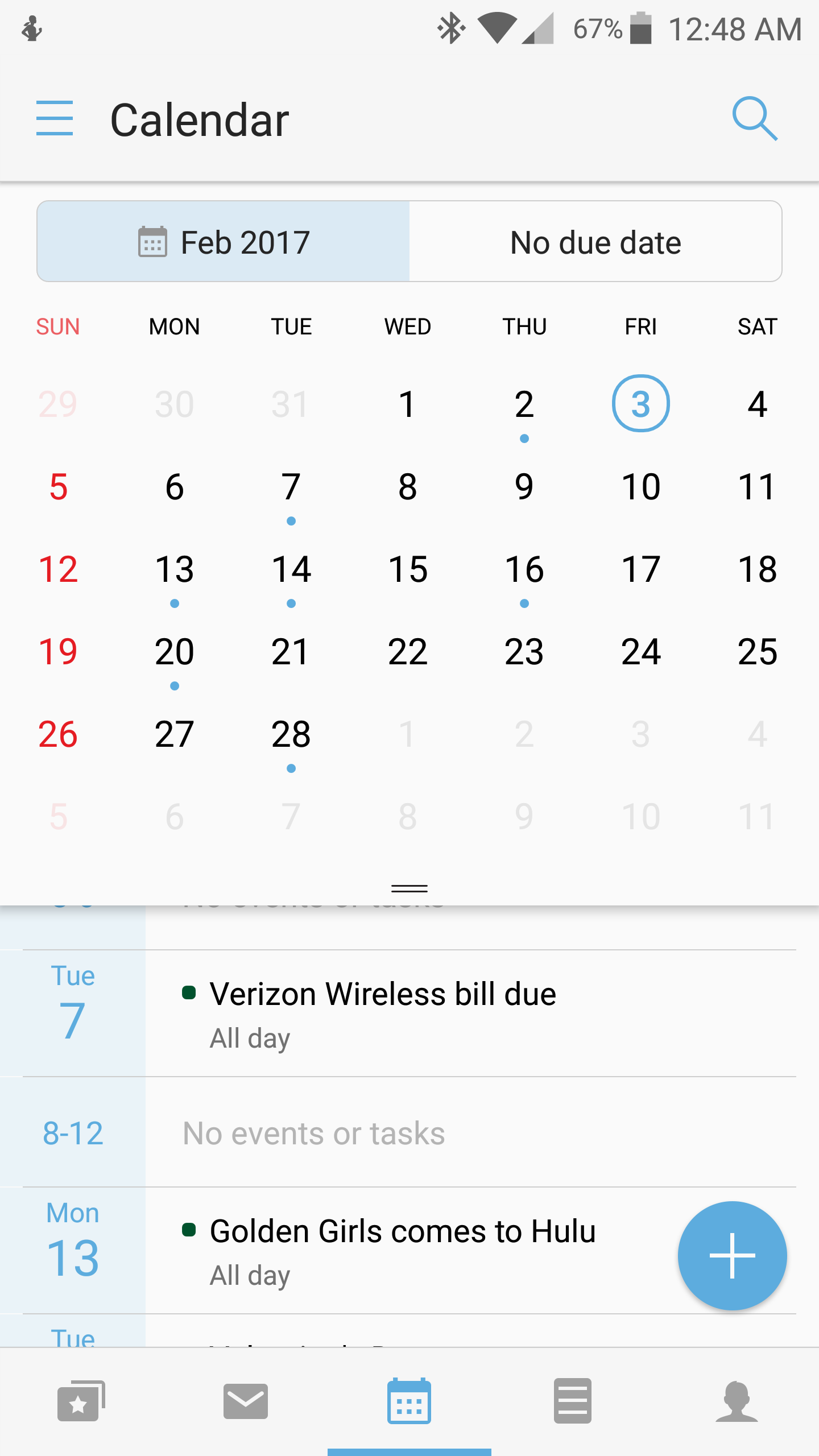This screenshot has height=1456, width=819.
Task: Switch to the mail tab
Action: [246, 1401]
